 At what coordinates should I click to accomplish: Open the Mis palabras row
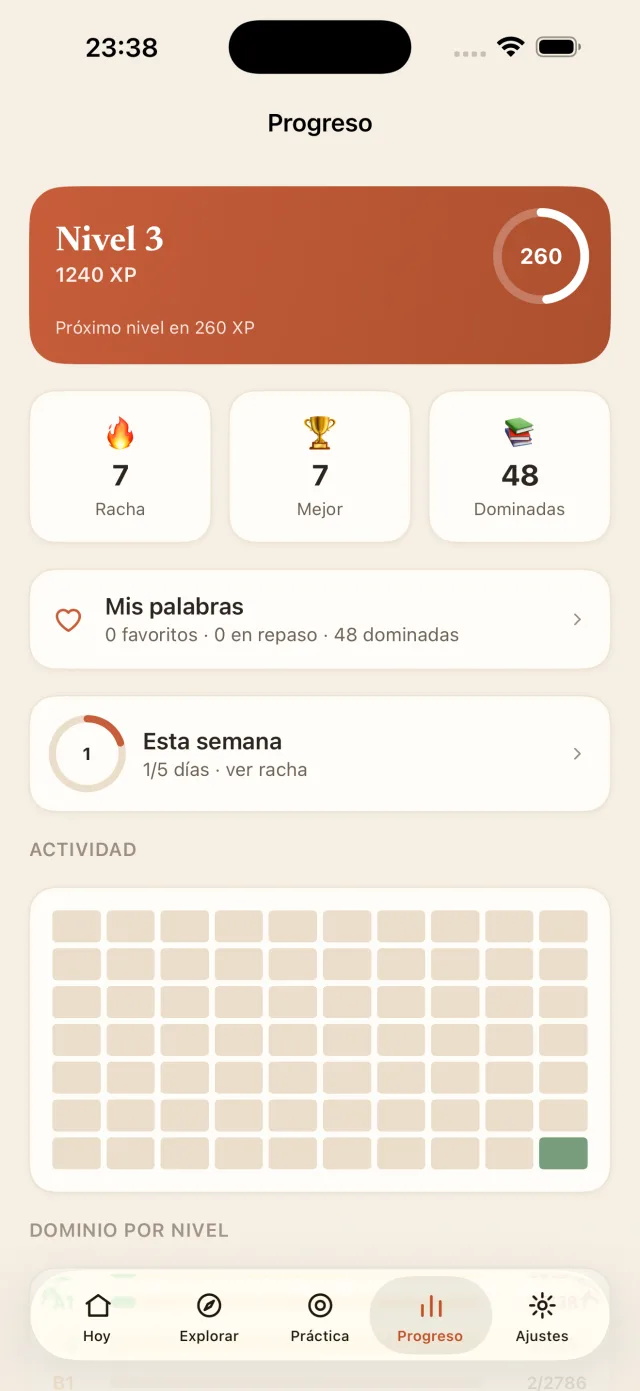click(x=320, y=620)
